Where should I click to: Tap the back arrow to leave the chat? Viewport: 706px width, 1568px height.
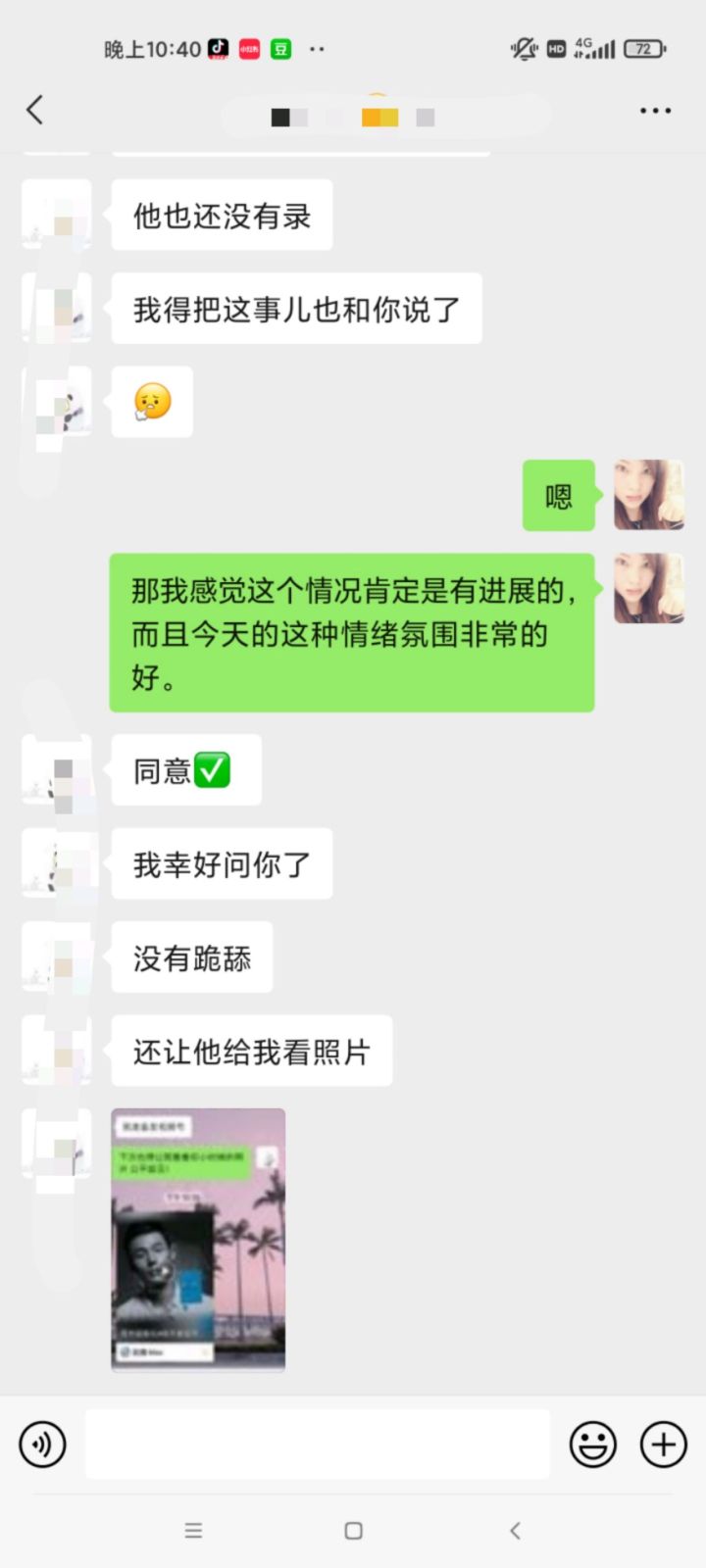click(35, 111)
